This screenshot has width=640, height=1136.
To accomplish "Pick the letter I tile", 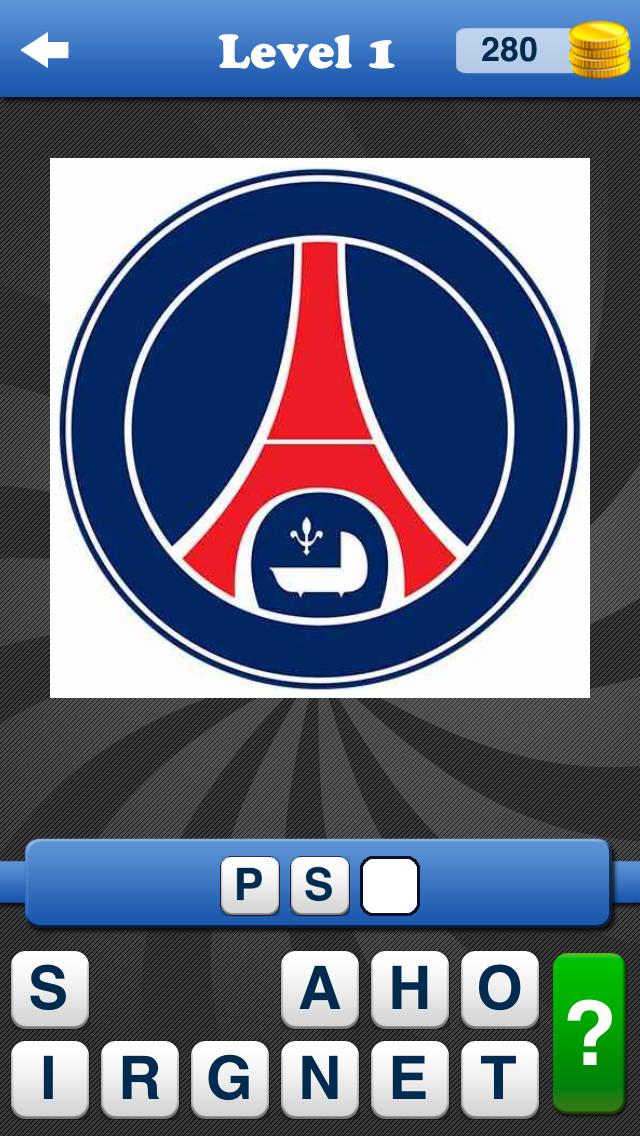I will point(50,1079).
